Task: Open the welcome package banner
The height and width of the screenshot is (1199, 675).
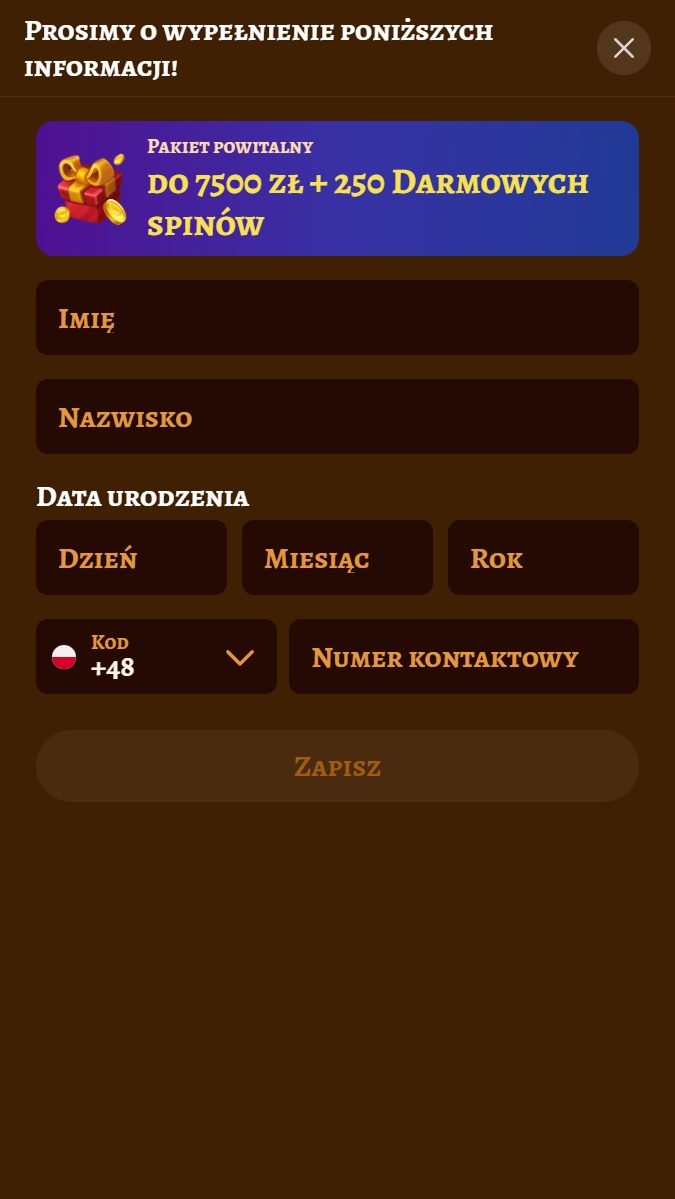Action: pos(337,188)
